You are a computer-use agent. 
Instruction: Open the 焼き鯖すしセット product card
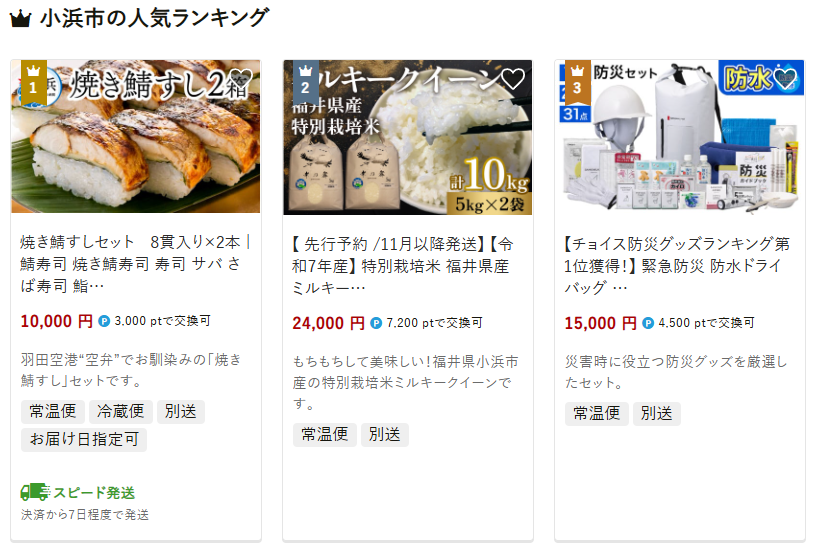click(x=135, y=263)
